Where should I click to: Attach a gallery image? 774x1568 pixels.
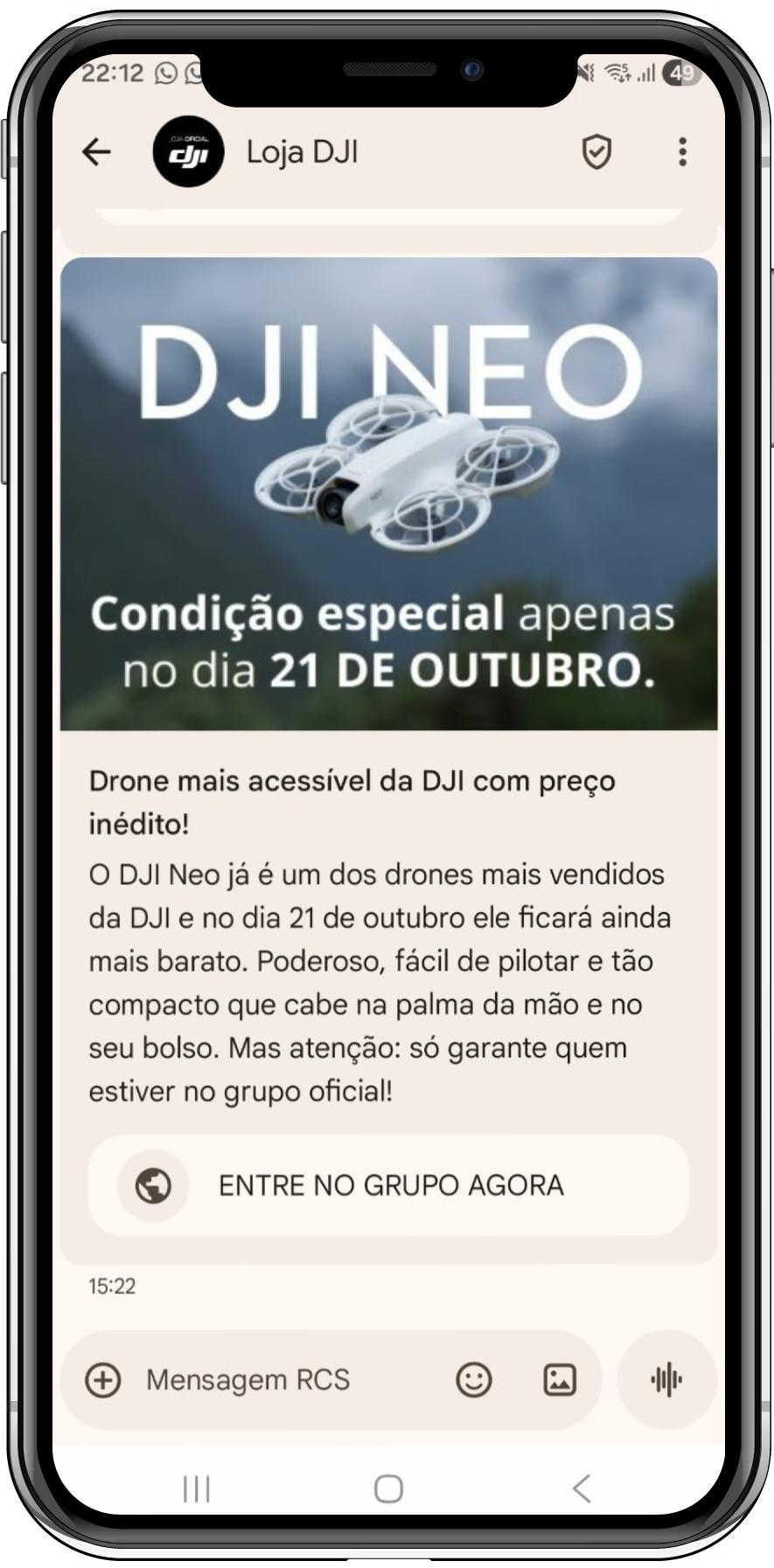pos(560,1381)
